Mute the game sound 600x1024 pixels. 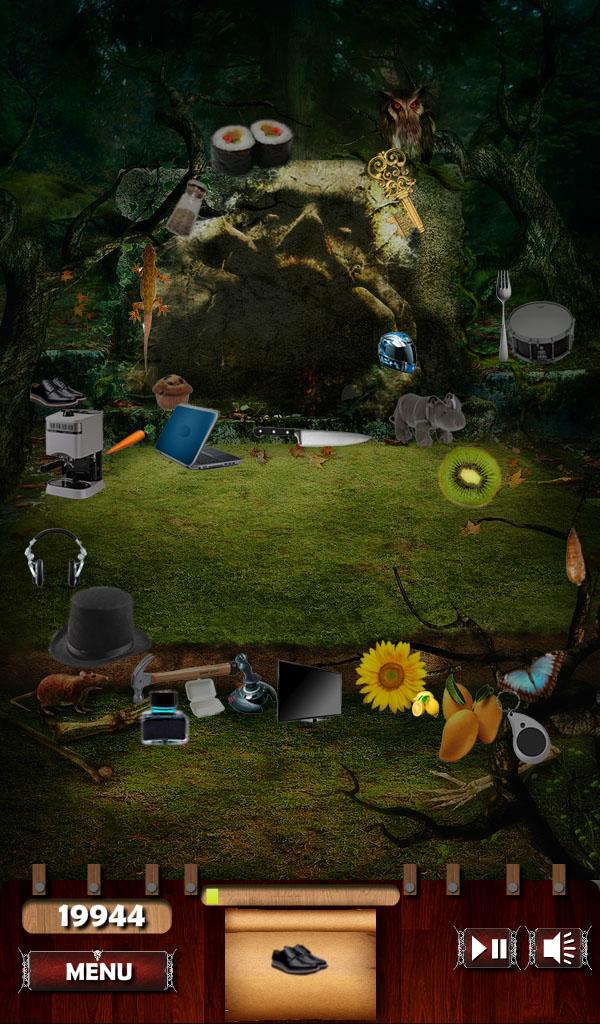coord(559,948)
